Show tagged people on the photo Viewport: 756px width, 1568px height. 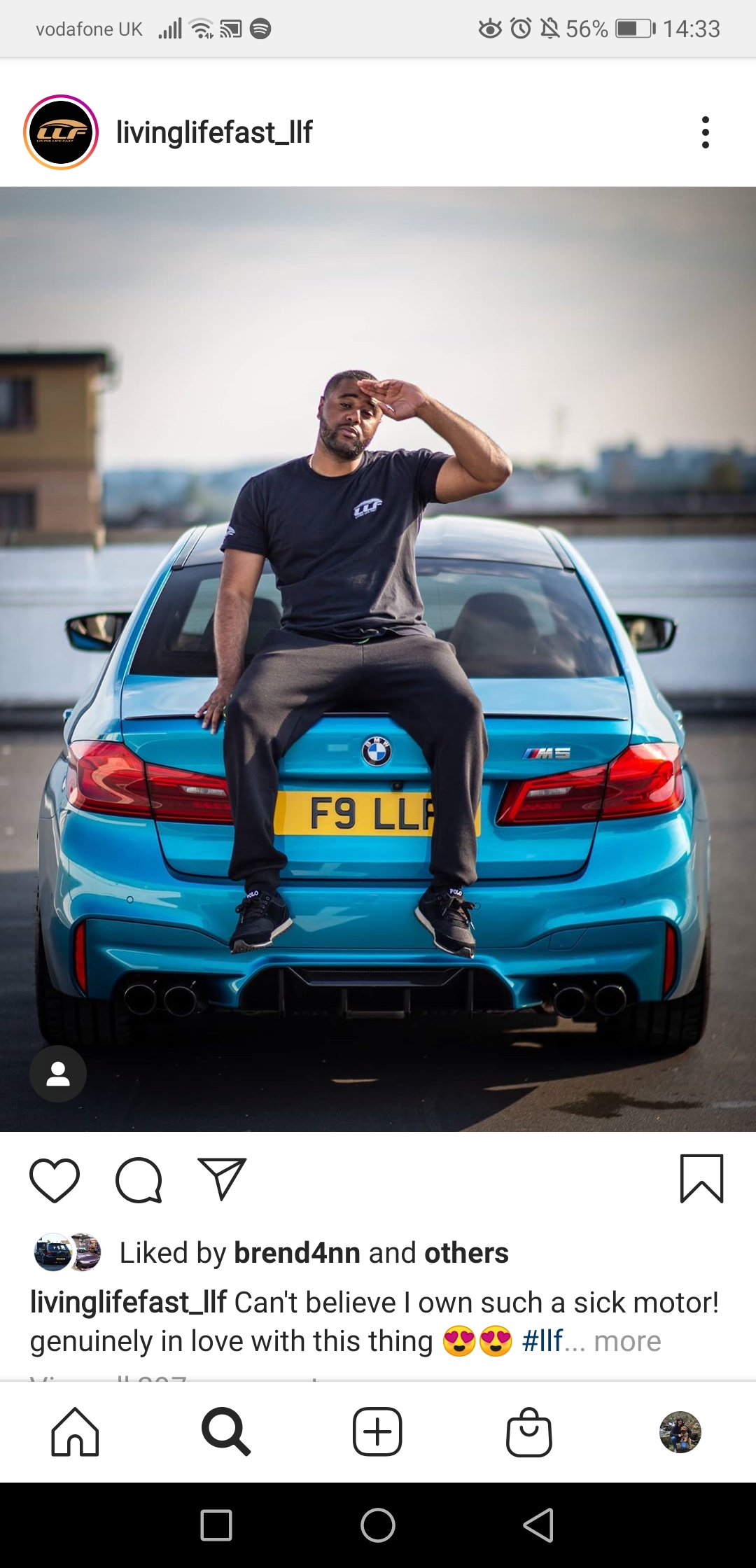click(x=58, y=1074)
